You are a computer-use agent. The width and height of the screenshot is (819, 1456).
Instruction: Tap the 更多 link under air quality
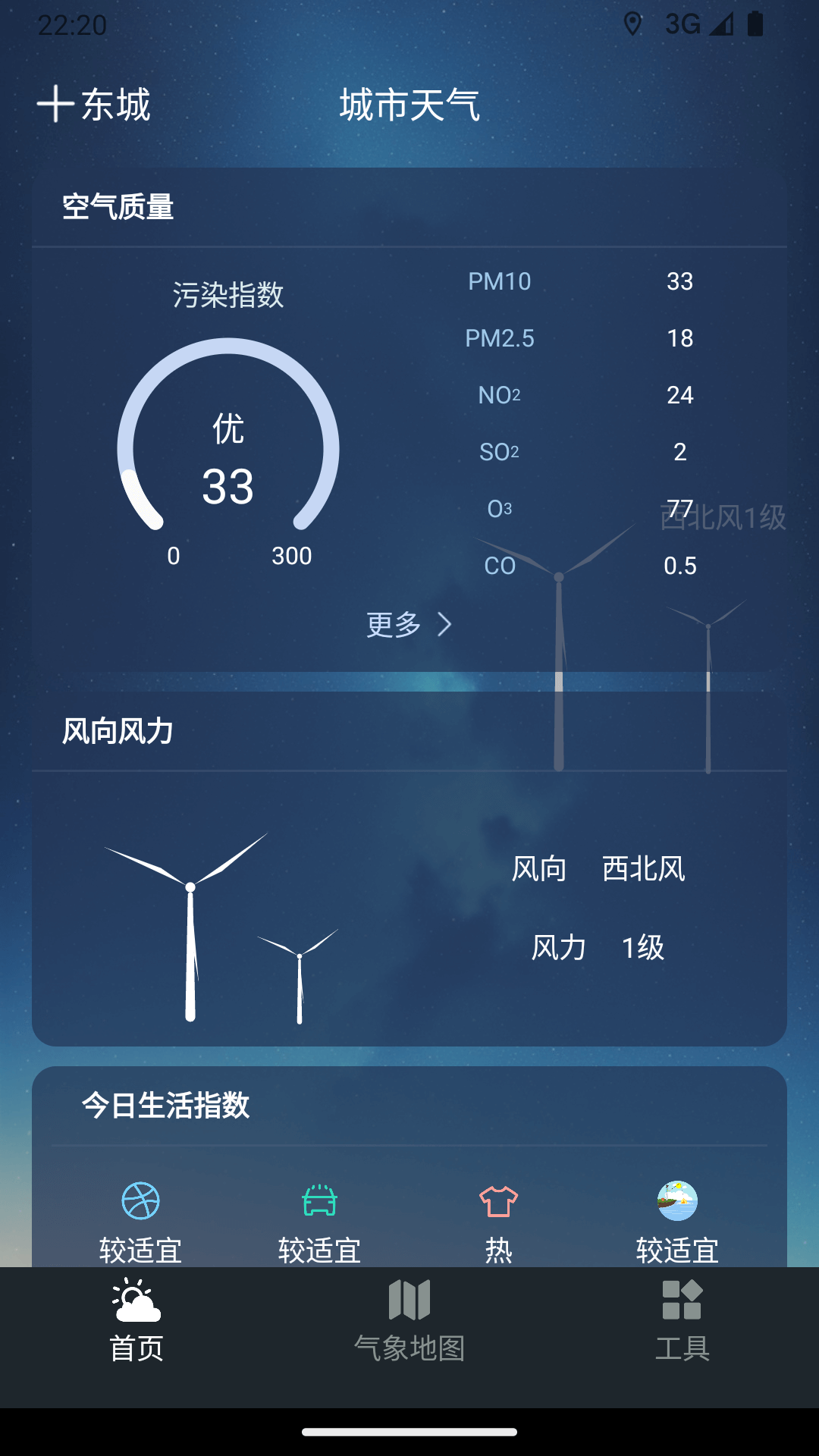pos(394,625)
